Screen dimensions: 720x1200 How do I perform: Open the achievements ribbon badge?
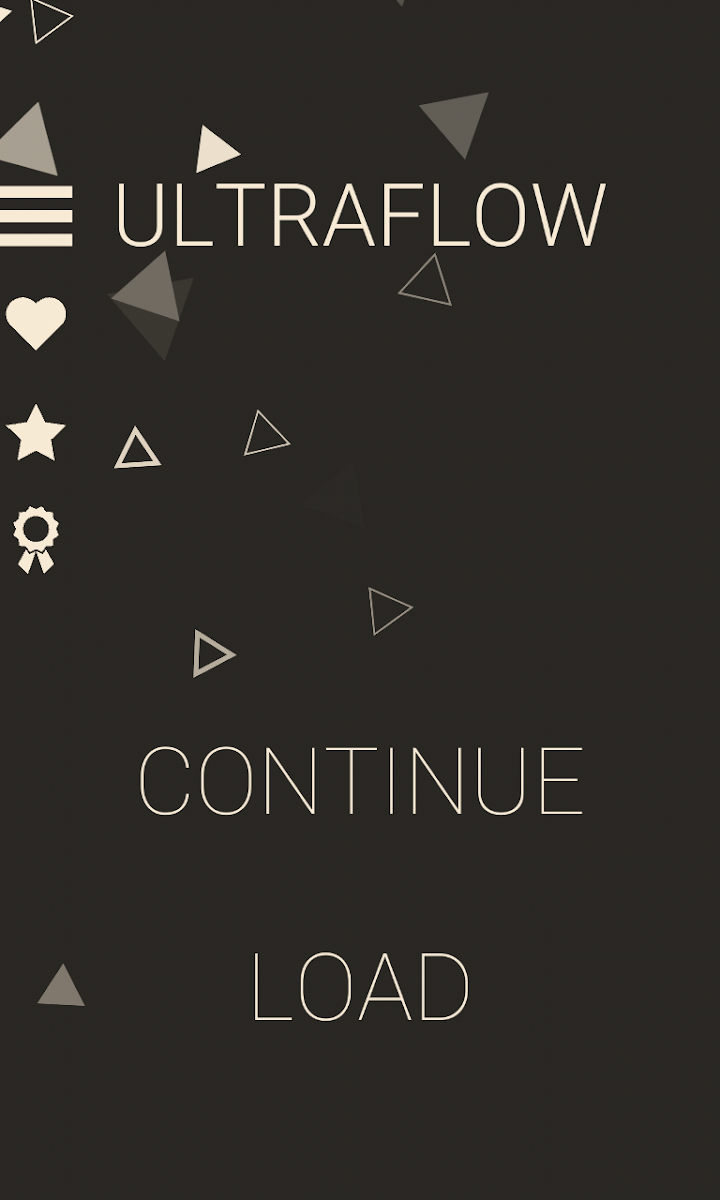[36, 539]
